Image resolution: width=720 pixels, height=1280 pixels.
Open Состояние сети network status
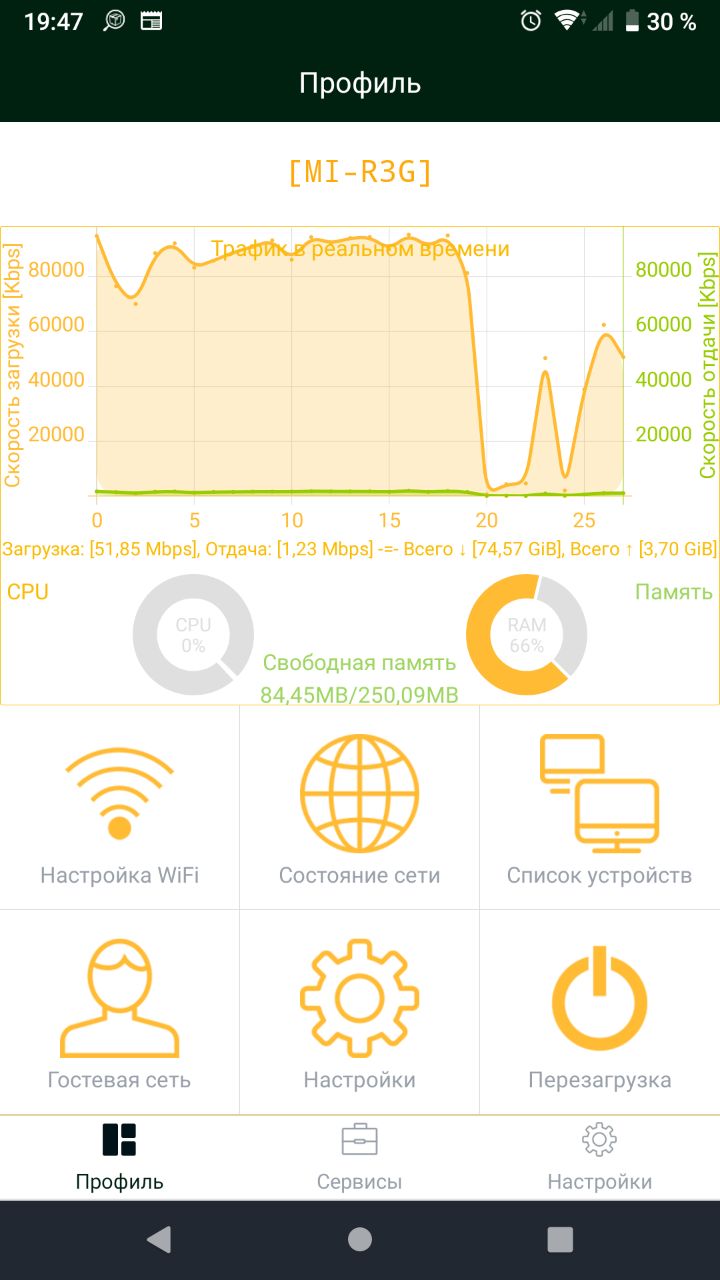point(360,808)
